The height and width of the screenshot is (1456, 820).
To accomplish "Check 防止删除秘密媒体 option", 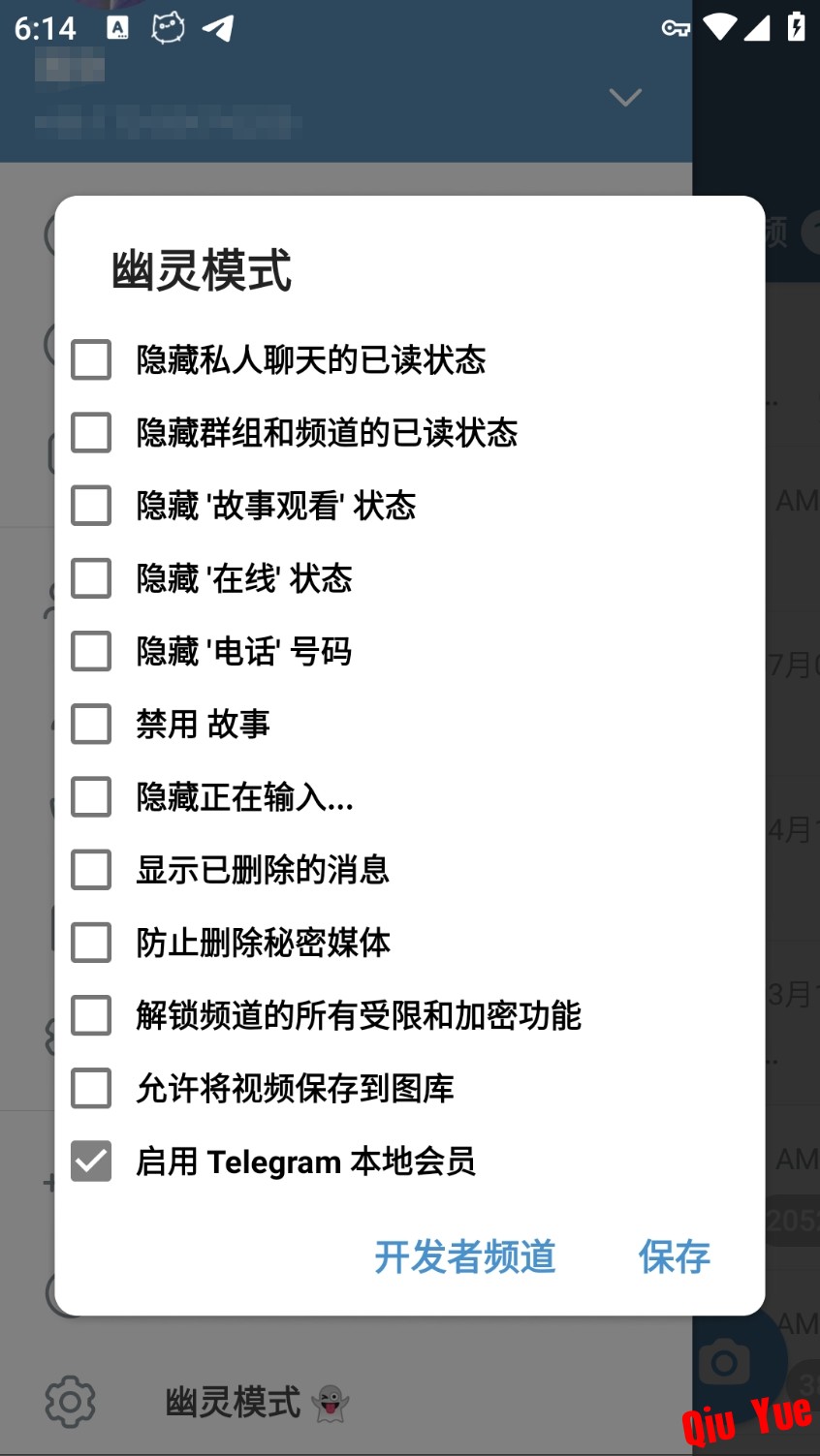I will (x=91, y=942).
